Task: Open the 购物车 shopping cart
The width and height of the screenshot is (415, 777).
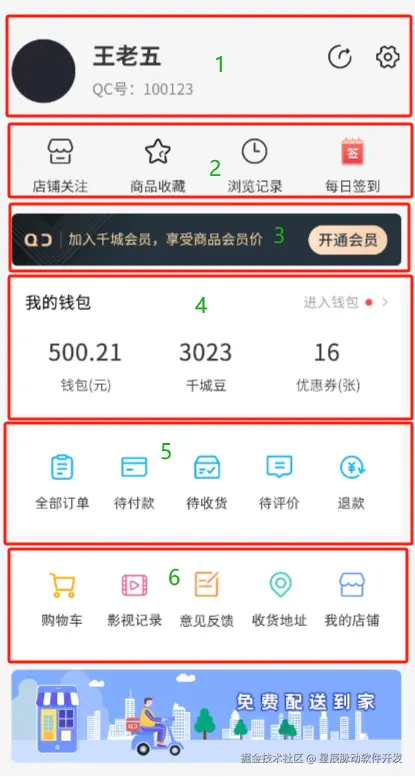Action: click(x=62, y=600)
